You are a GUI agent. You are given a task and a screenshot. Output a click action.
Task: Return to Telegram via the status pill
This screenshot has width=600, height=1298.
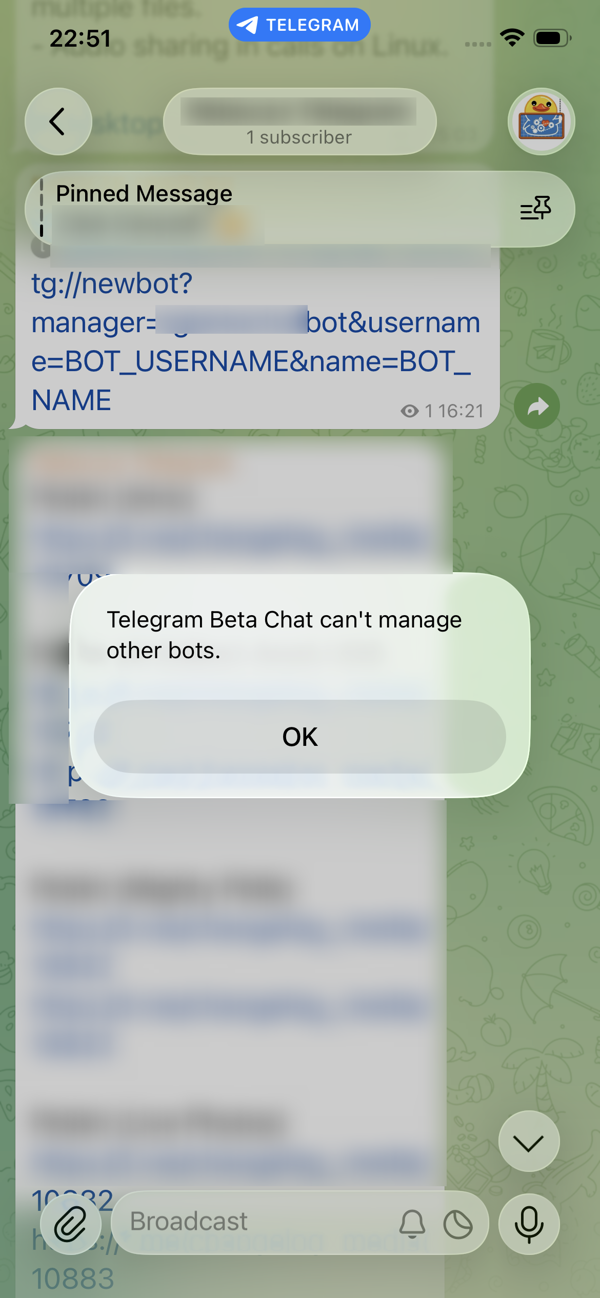point(300,25)
